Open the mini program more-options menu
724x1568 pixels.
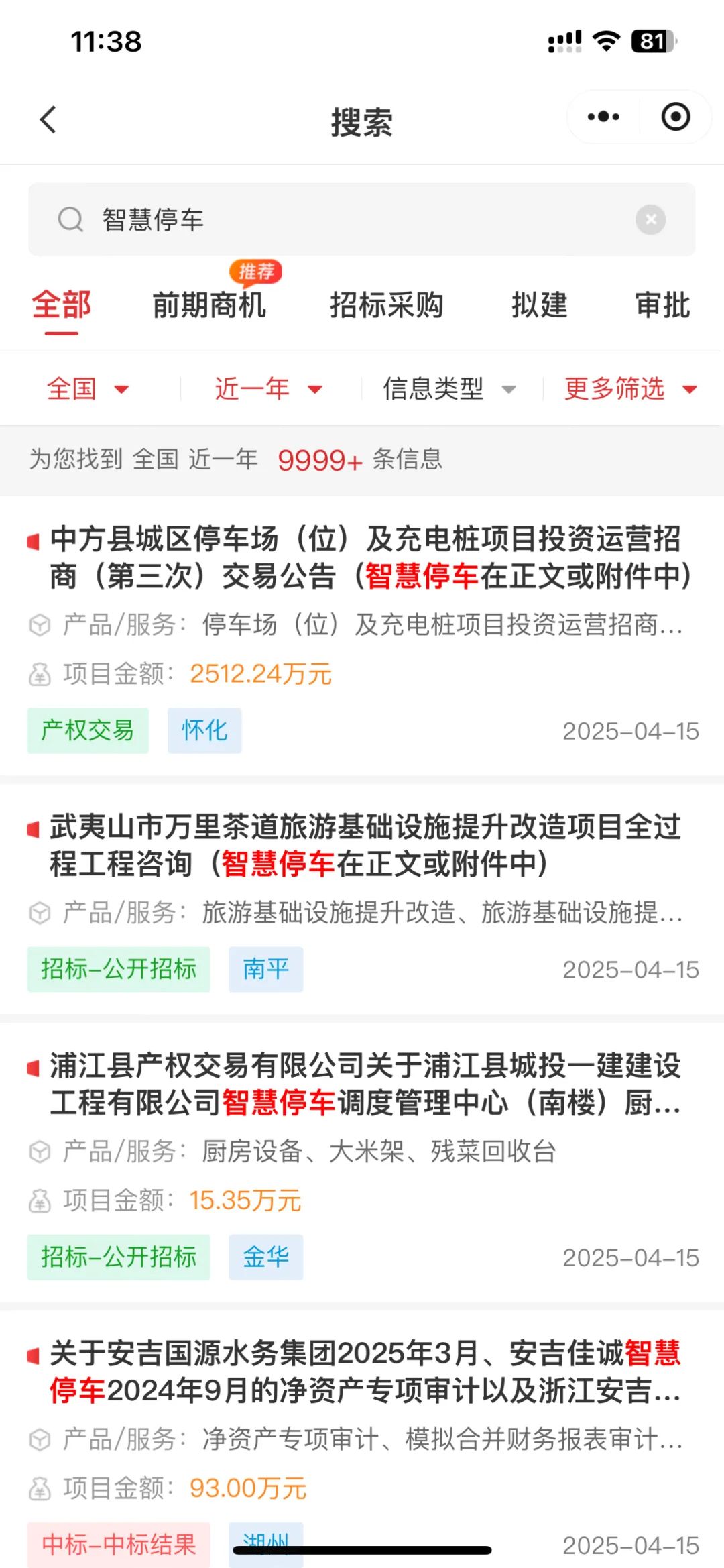click(603, 117)
